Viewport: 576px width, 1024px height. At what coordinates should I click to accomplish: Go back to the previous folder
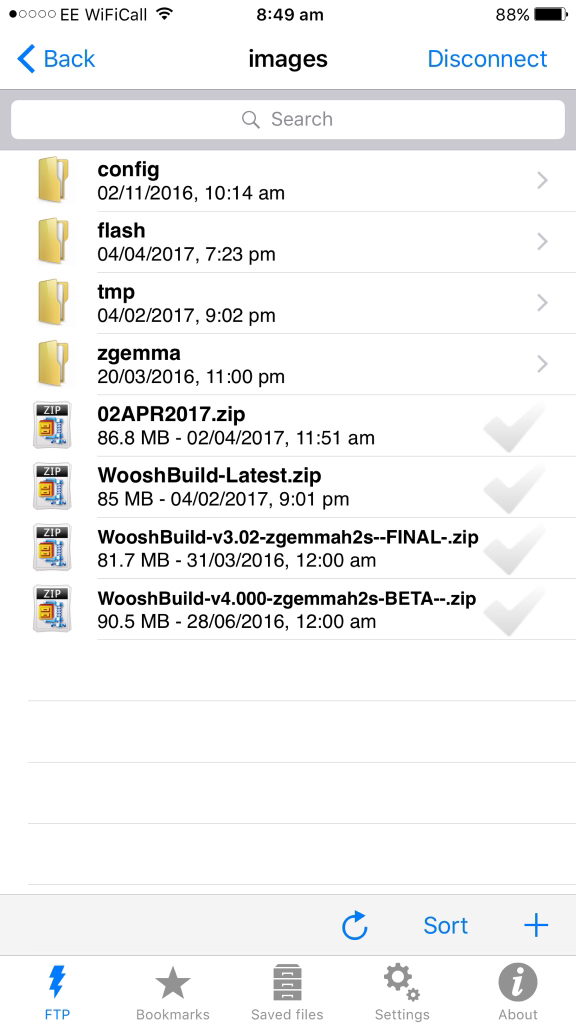click(56, 59)
